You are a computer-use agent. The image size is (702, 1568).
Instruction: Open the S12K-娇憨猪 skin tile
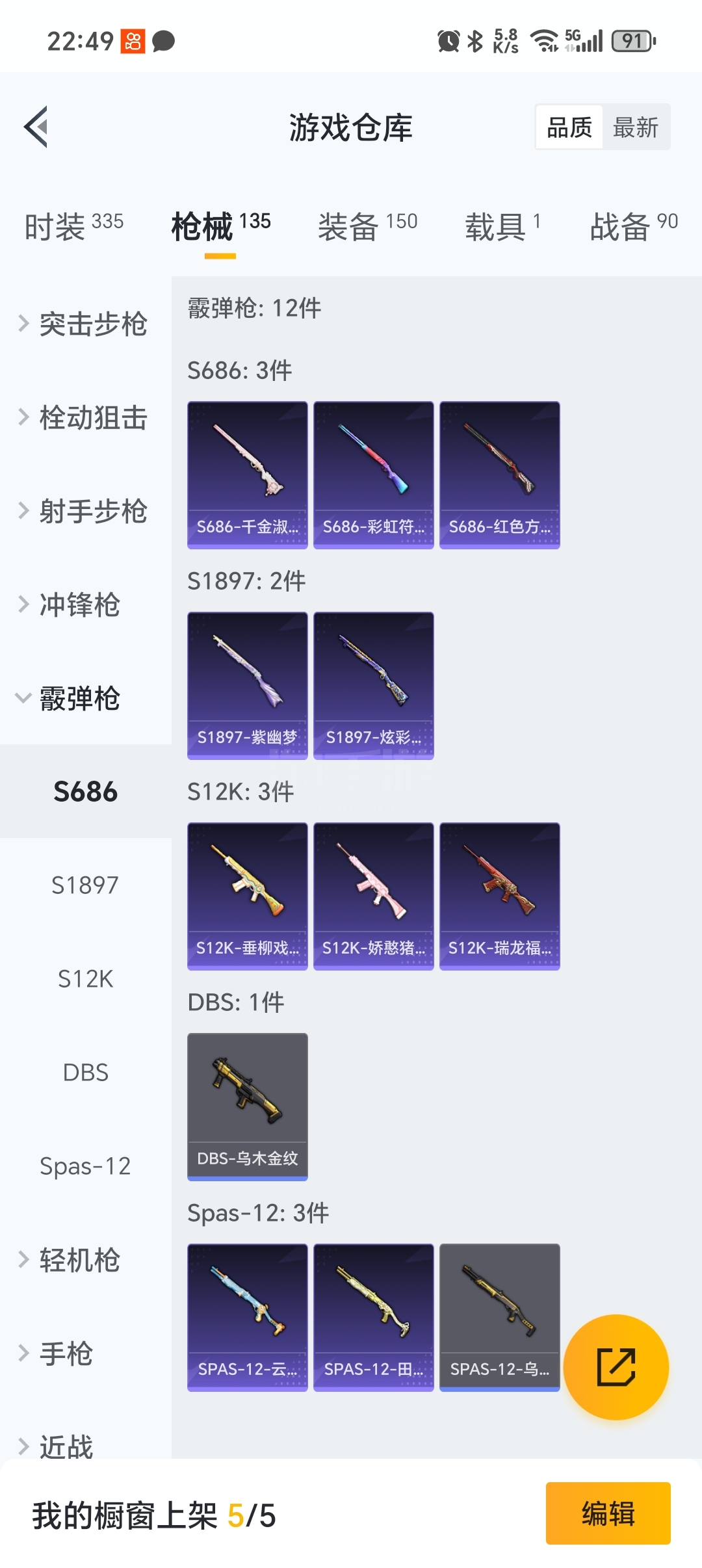click(x=373, y=896)
